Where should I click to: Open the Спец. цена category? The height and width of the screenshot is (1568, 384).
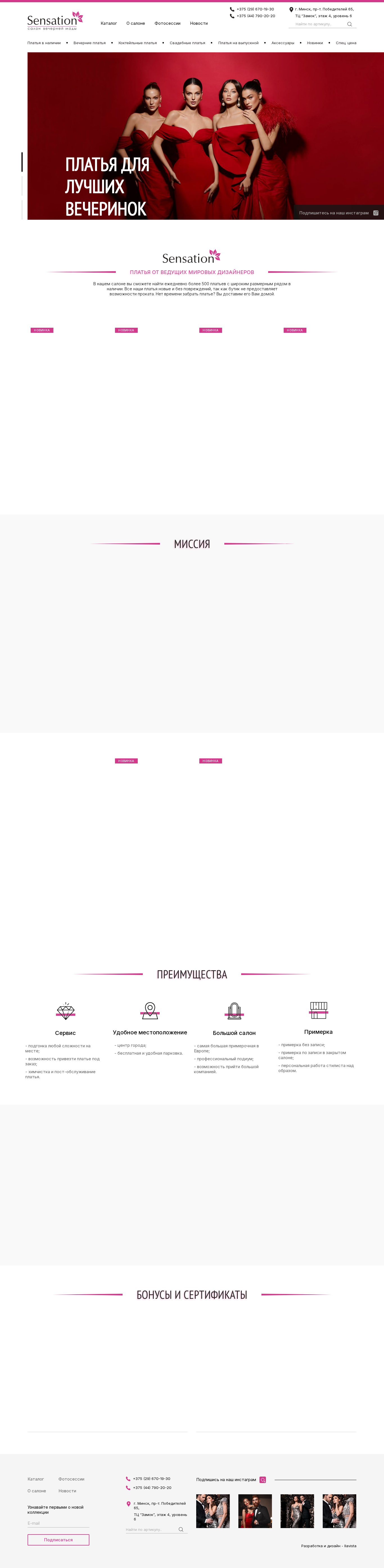click(x=346, y=43)
